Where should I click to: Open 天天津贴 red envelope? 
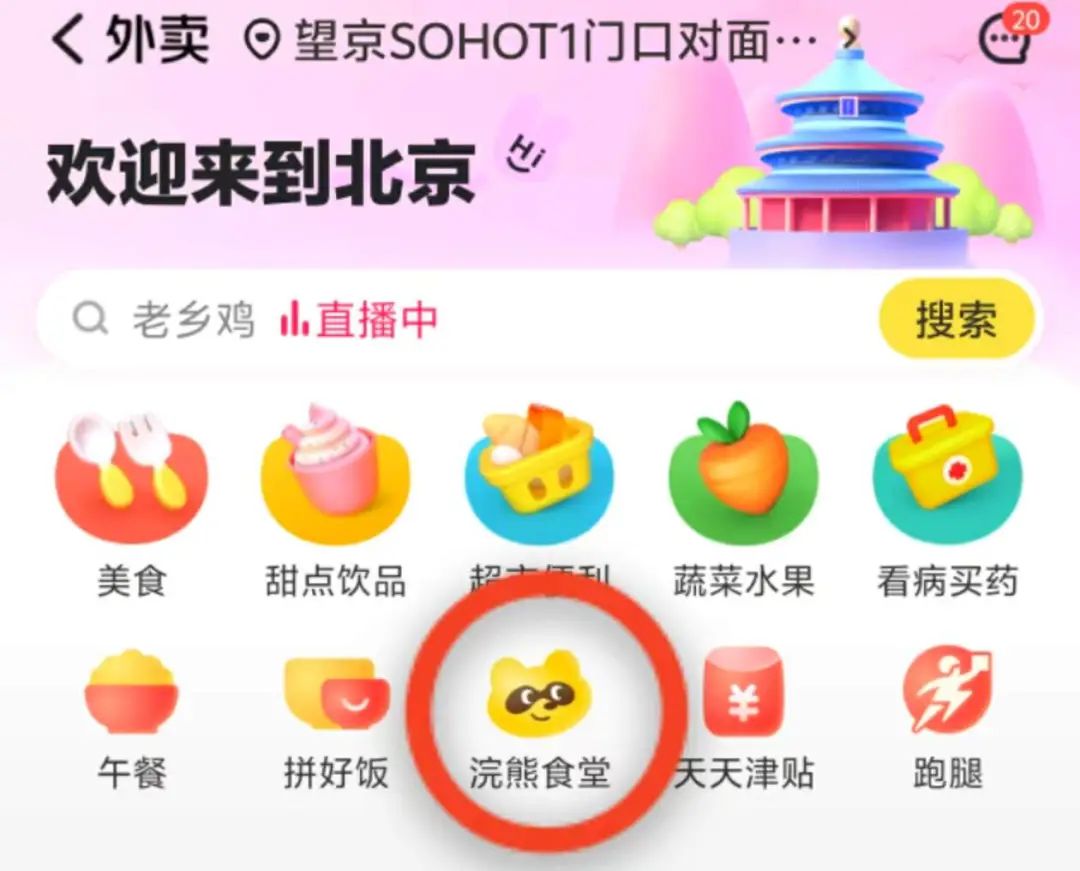pyautogui.click(x=743, y=715)
